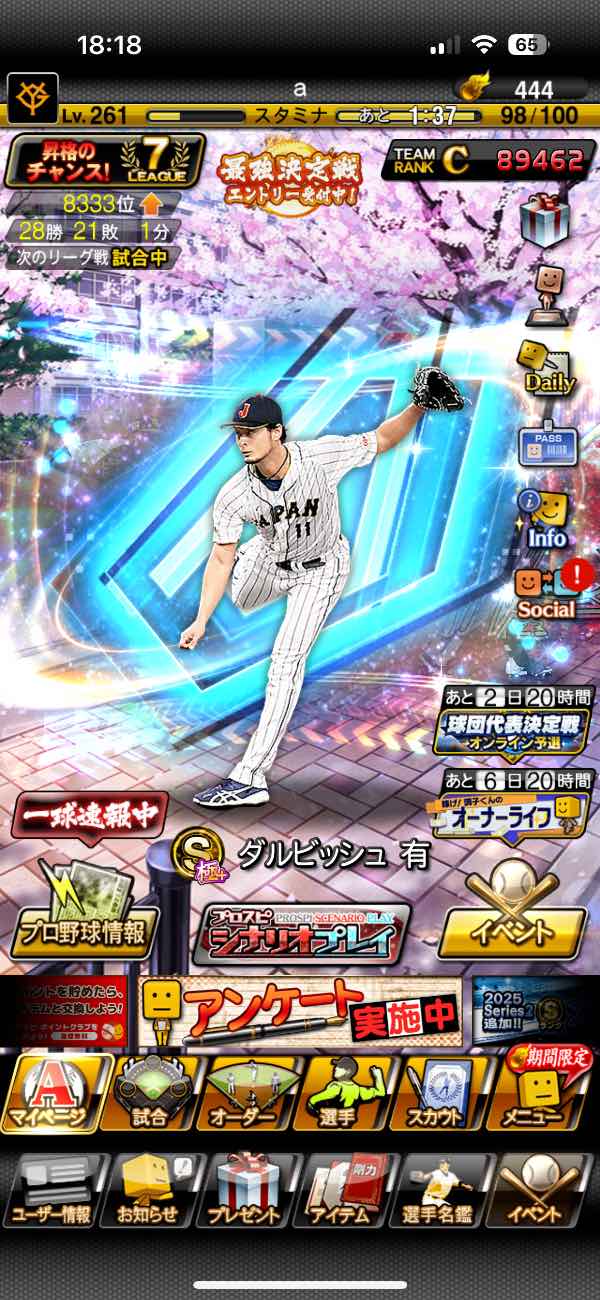The image size is (600, 1300).
Task: Open 選手名鑑 player directory shortcut
Action: 440,1190
